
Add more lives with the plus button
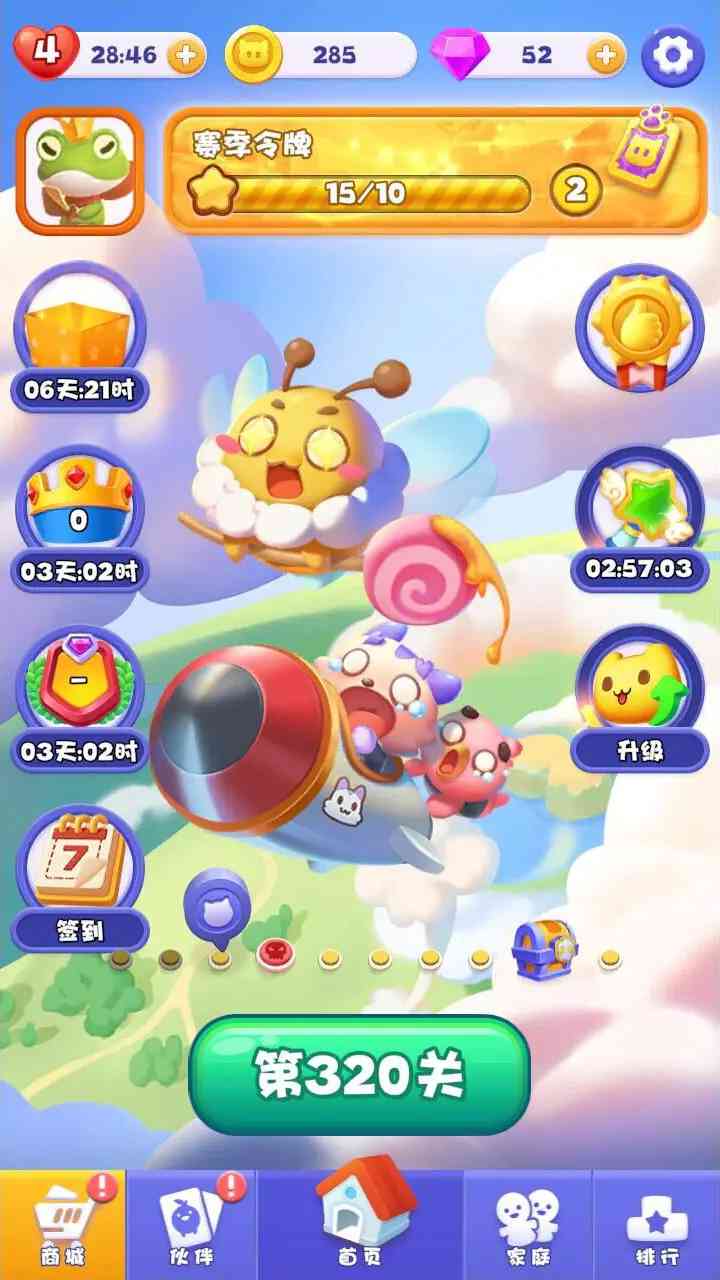(x=185, y=55)
